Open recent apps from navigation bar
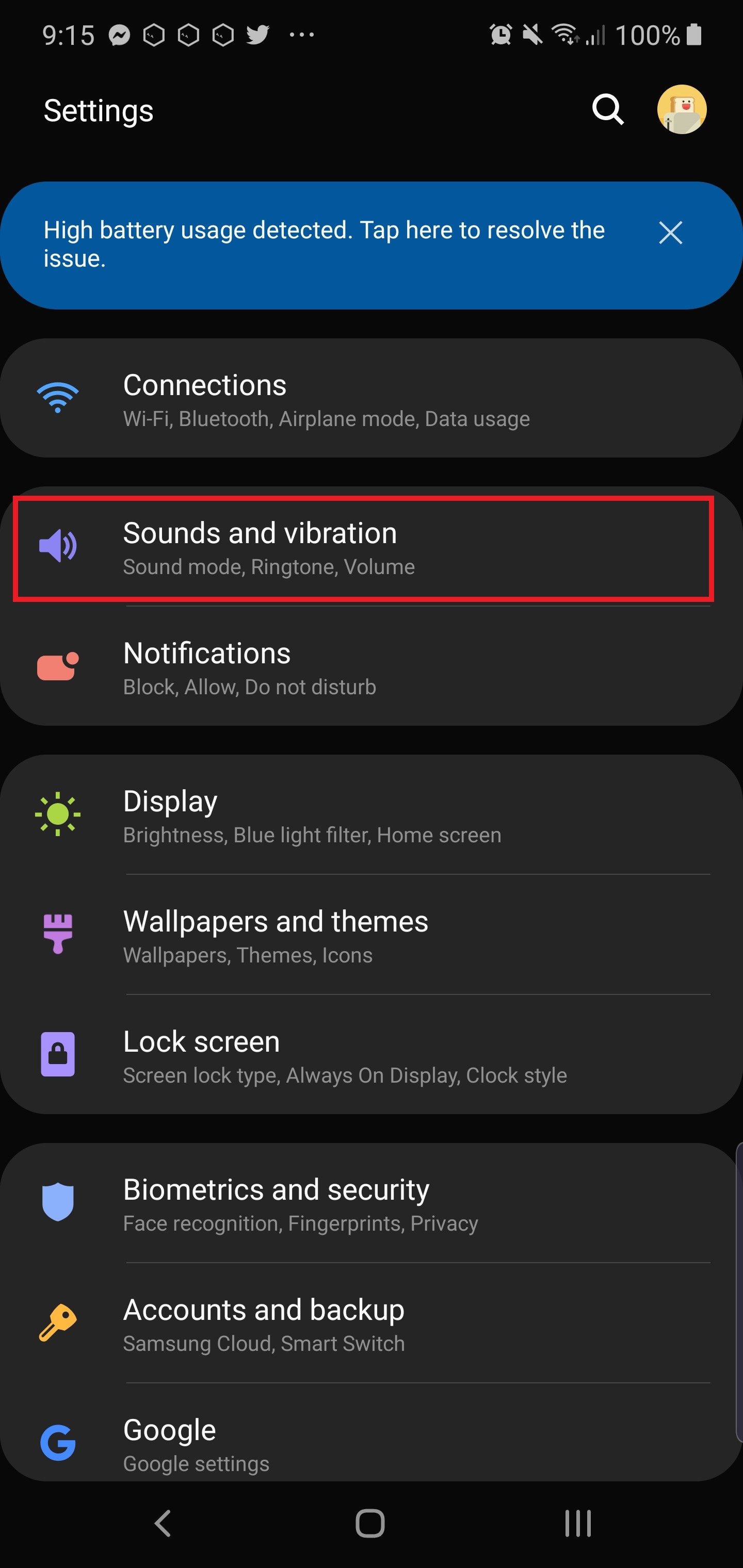 tap(577, 1524)
